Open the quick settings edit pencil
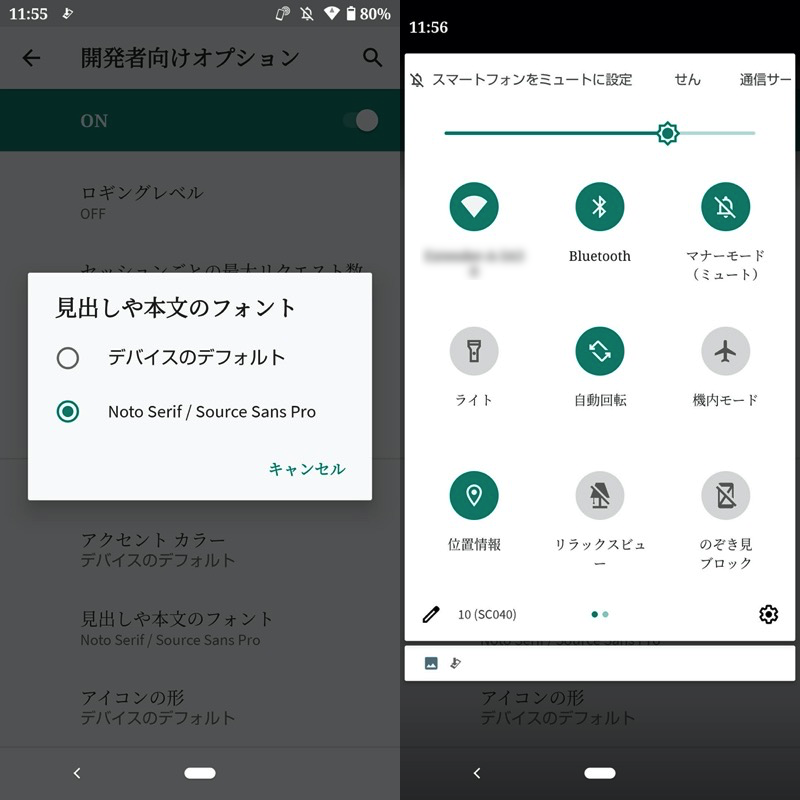The width and height of the screenshot is (800, 800). pyautogui.click(x=431, y=614)
